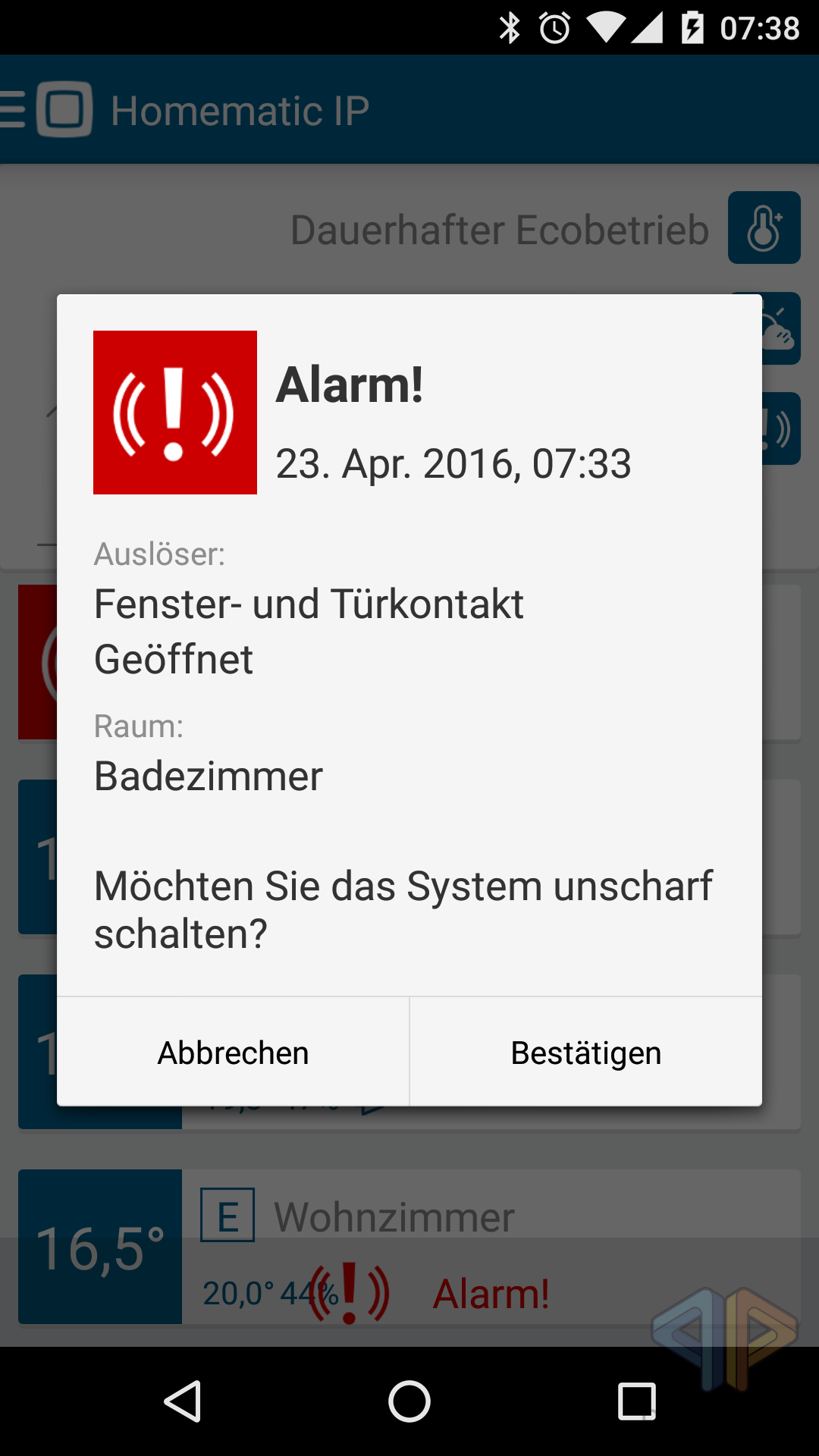Confirm disarming with Bestätigen
The width and height of the screenshot is (819, 1456).
click(x=585, y=1052)
